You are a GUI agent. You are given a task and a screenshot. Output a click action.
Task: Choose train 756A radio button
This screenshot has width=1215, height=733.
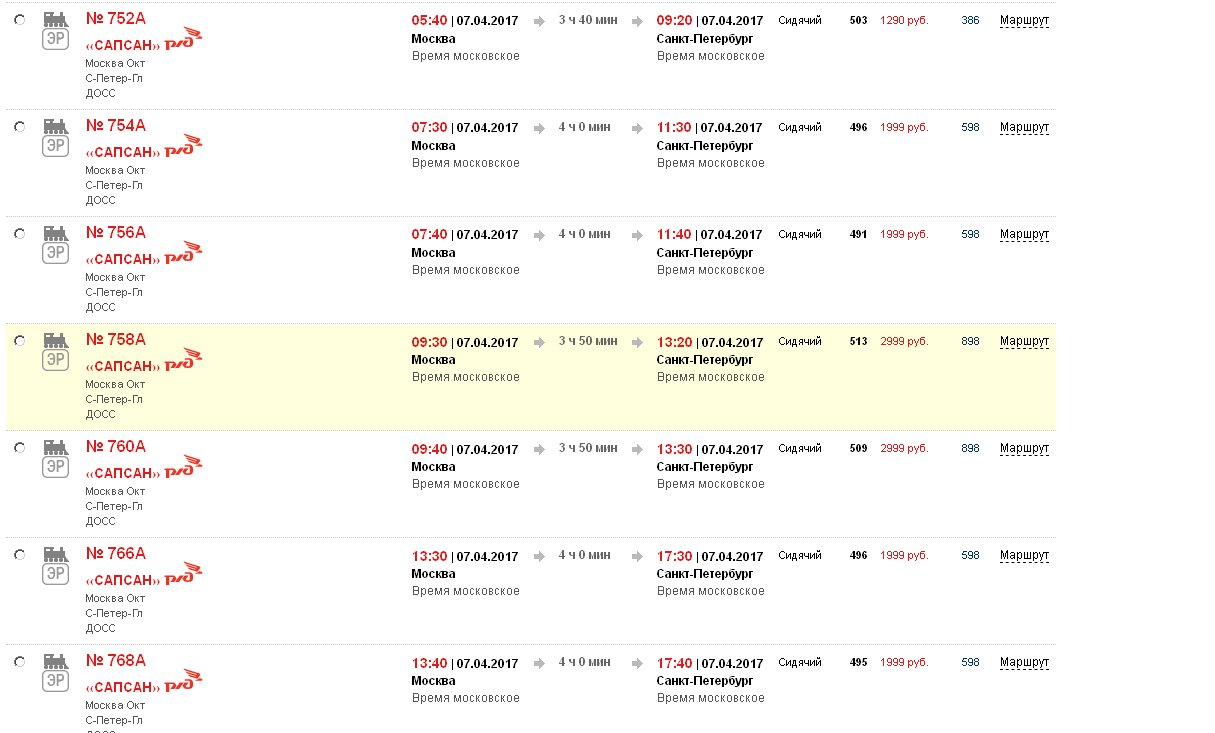tap(20, 234)
